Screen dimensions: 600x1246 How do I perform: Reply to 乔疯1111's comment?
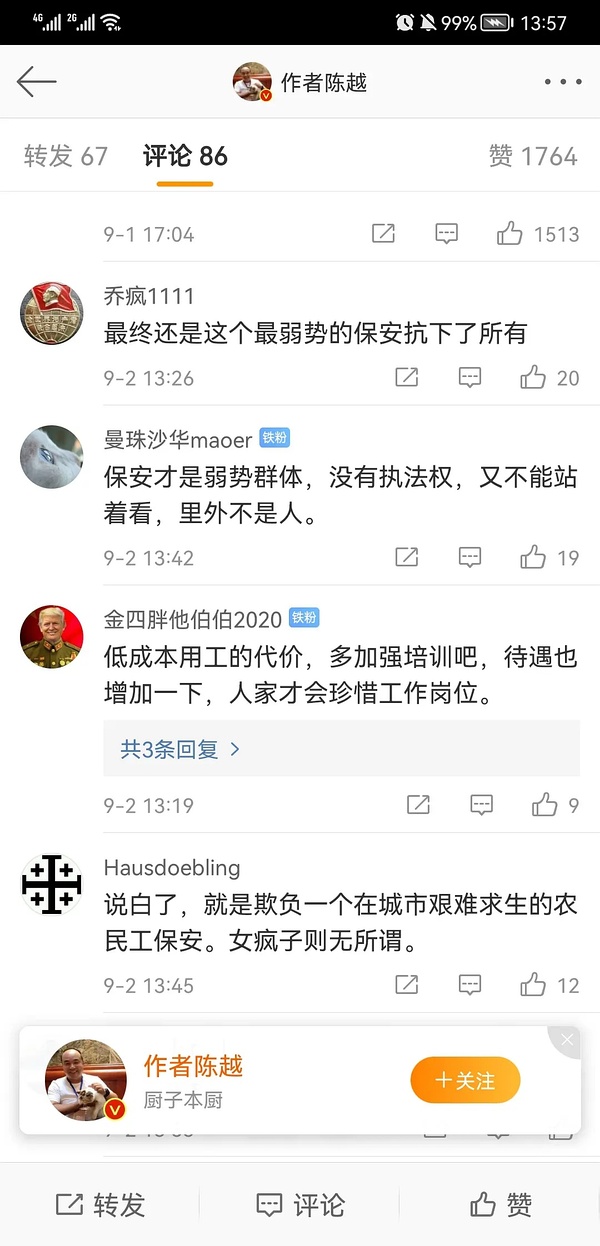[x=469, y=377]
